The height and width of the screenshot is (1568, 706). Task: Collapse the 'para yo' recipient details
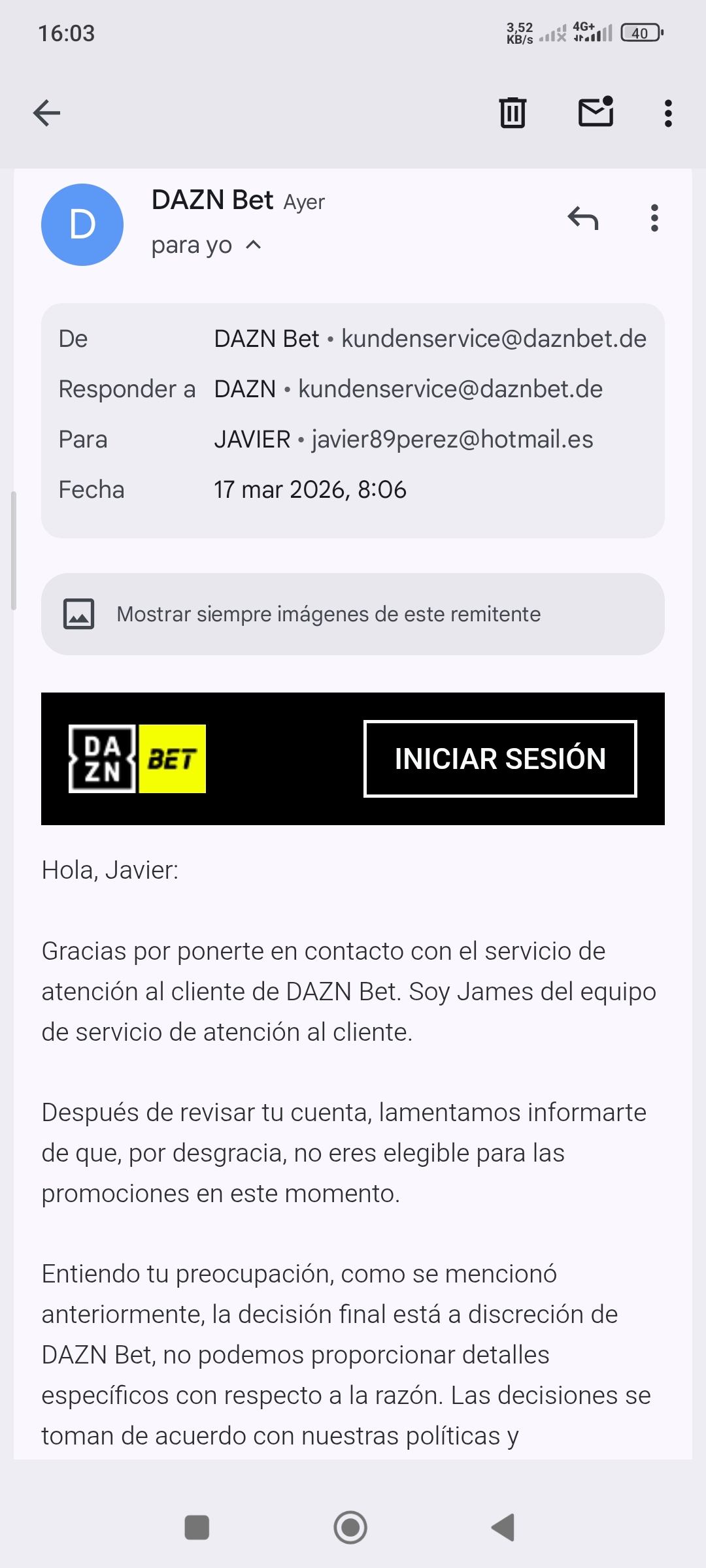coord(253,245)
